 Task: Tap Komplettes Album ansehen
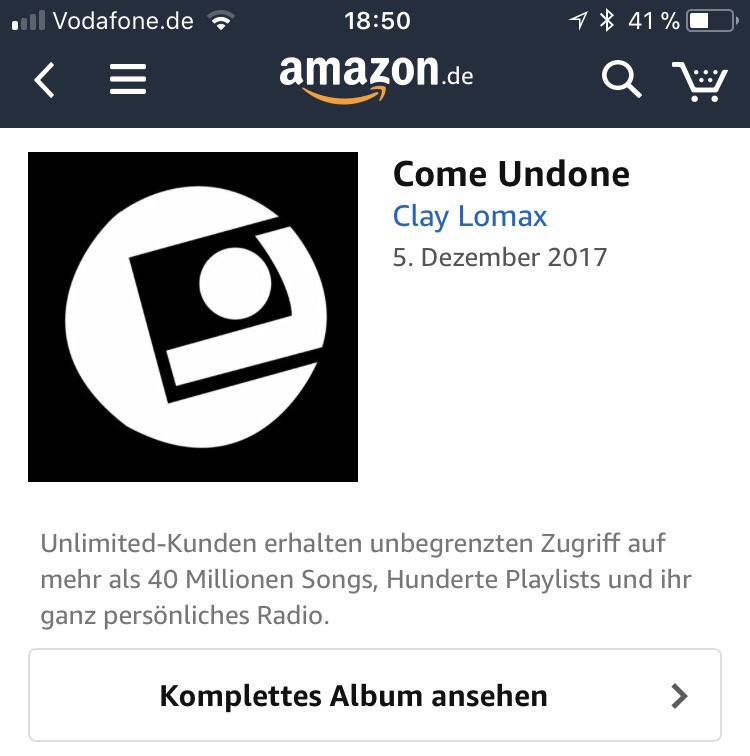click(374, 695)
